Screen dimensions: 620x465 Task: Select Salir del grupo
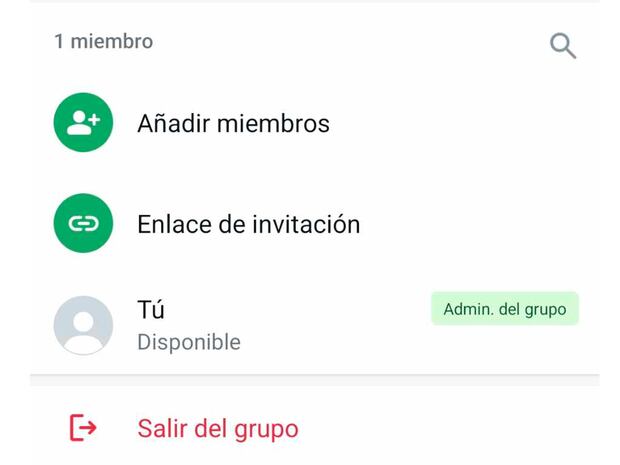[217, 429]
